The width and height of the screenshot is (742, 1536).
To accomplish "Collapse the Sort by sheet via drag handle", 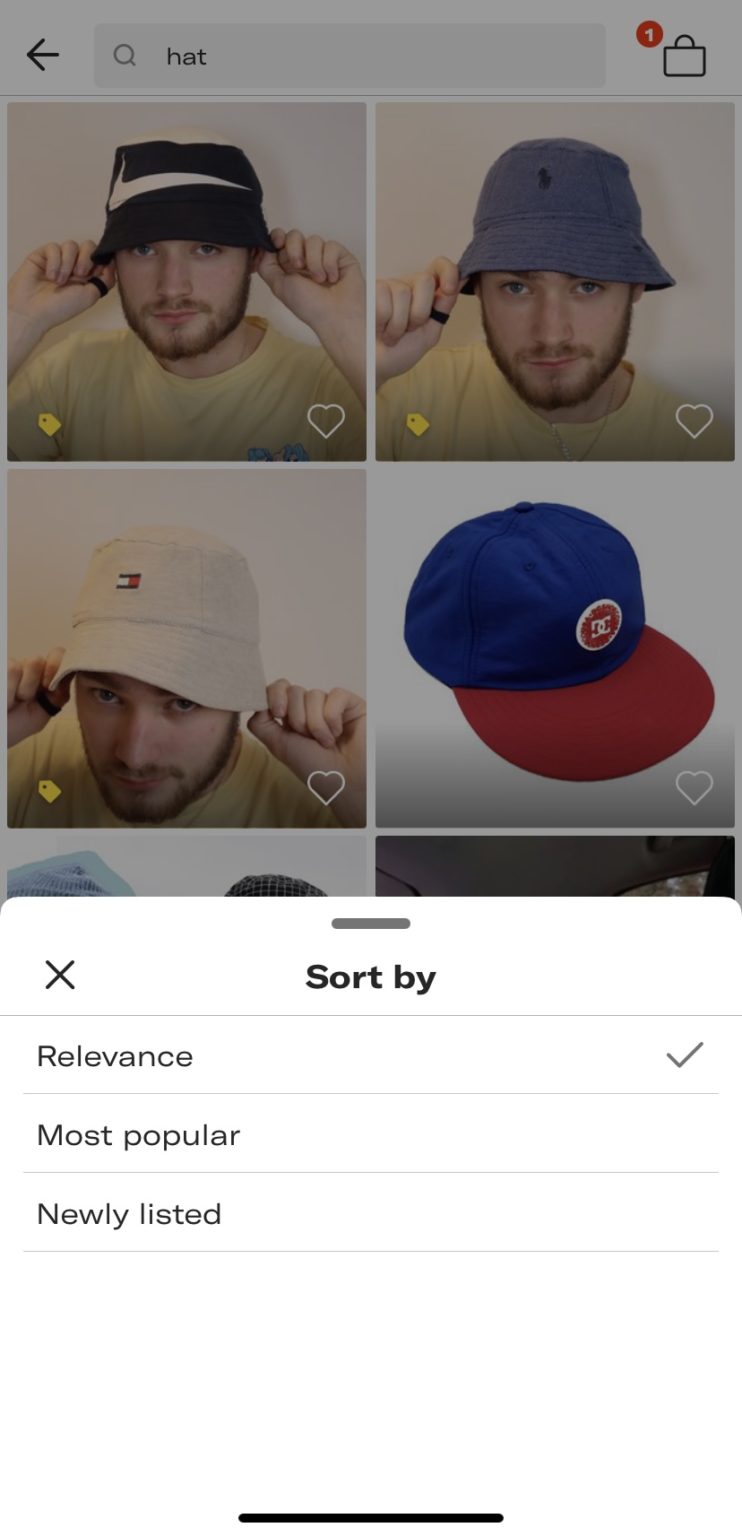I will tap(371, 922).
